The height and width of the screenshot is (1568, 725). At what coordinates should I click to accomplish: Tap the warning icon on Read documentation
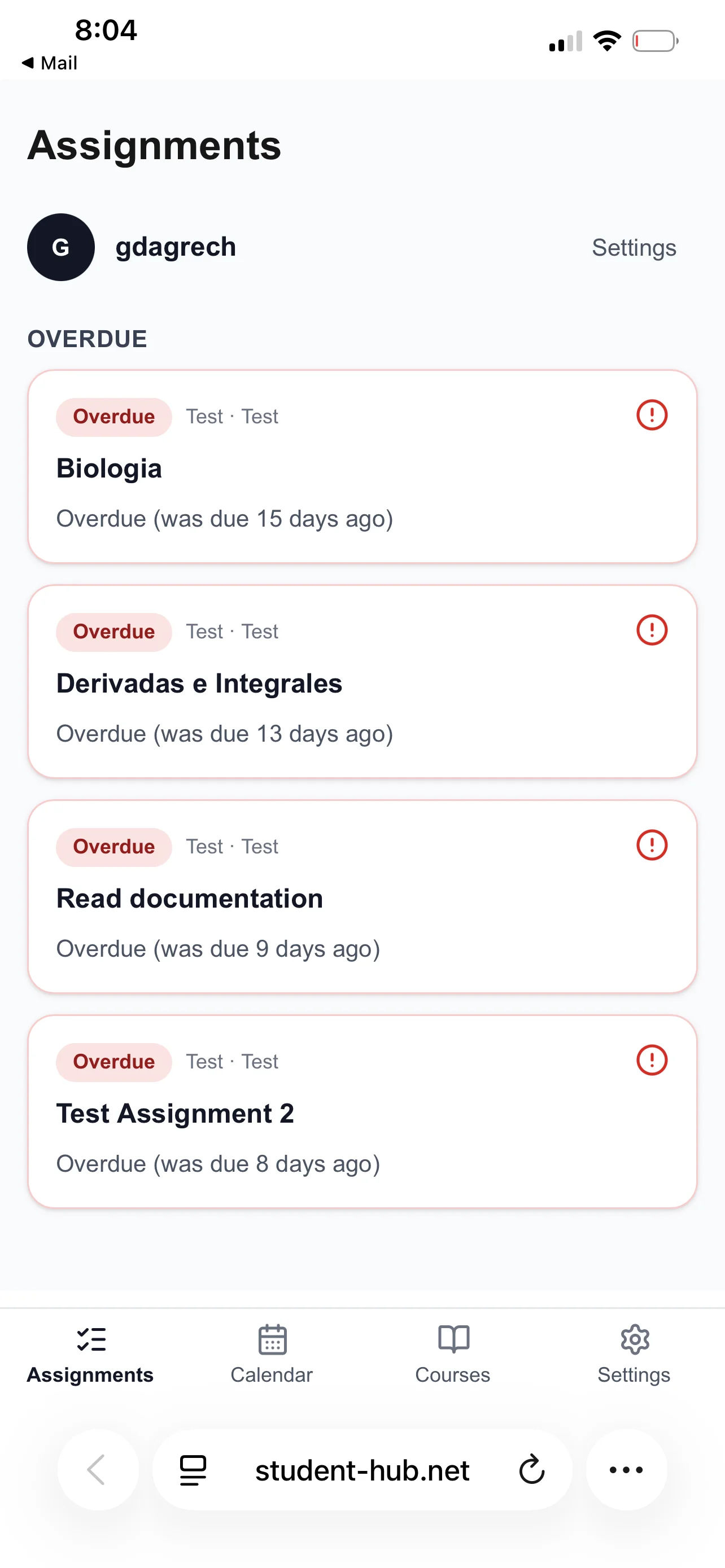pos(652,845)
